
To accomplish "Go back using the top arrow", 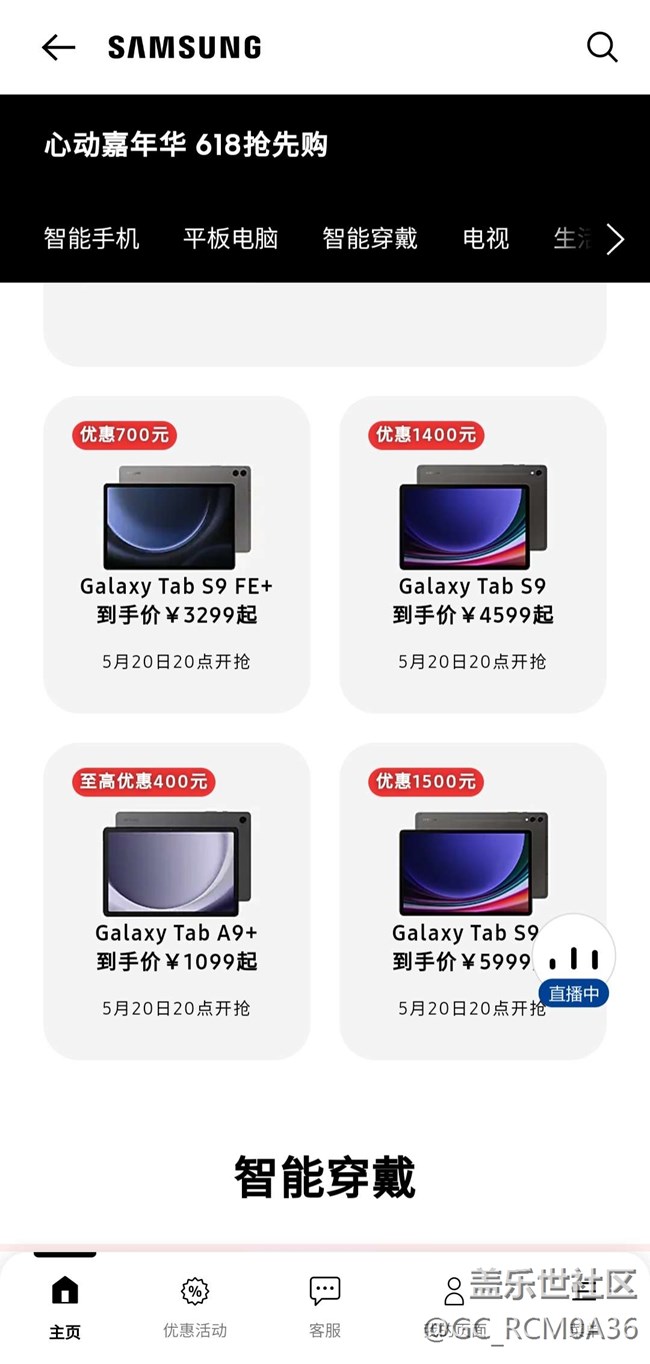I will tap(58, 47).
